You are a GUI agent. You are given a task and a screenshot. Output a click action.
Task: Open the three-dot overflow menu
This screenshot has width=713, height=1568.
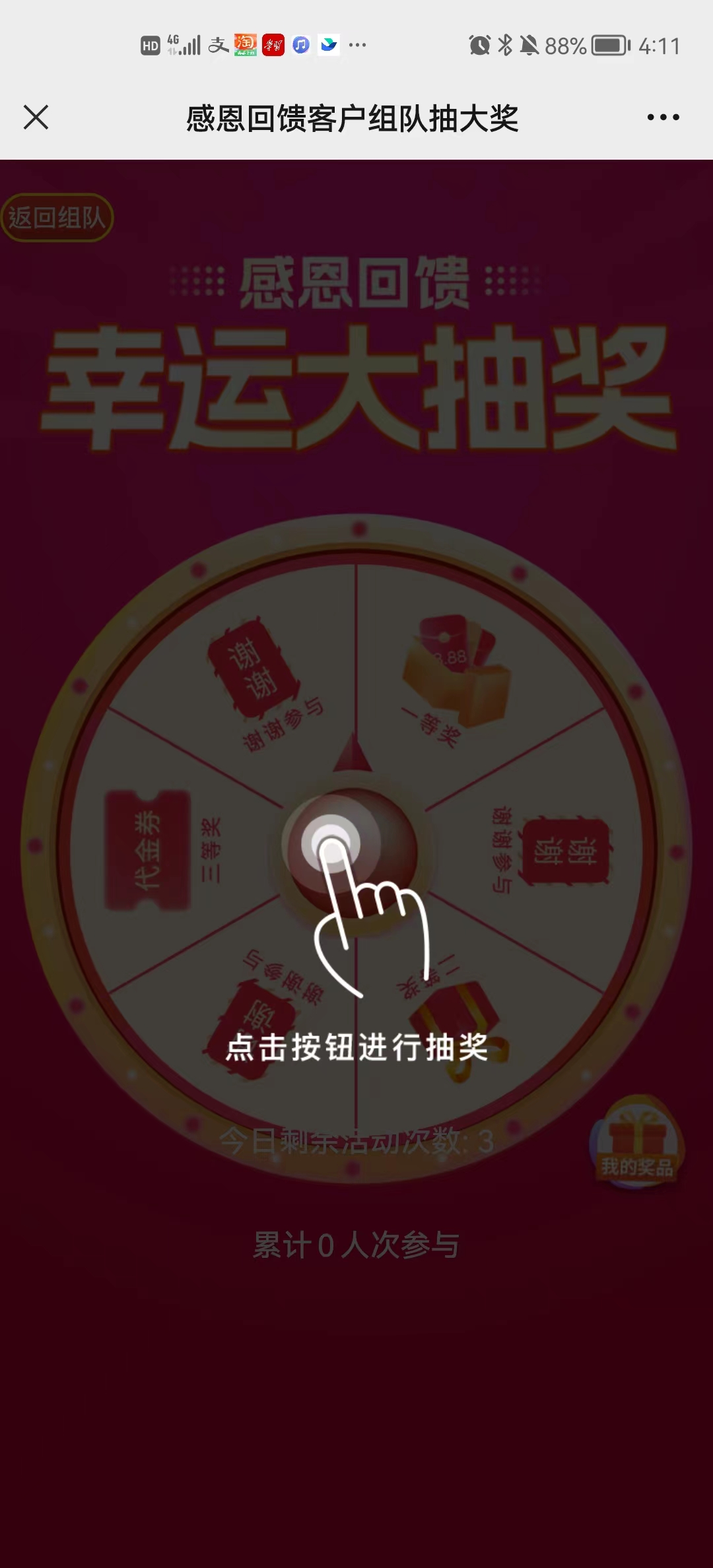pyautogui.click(x=663, y=117)
